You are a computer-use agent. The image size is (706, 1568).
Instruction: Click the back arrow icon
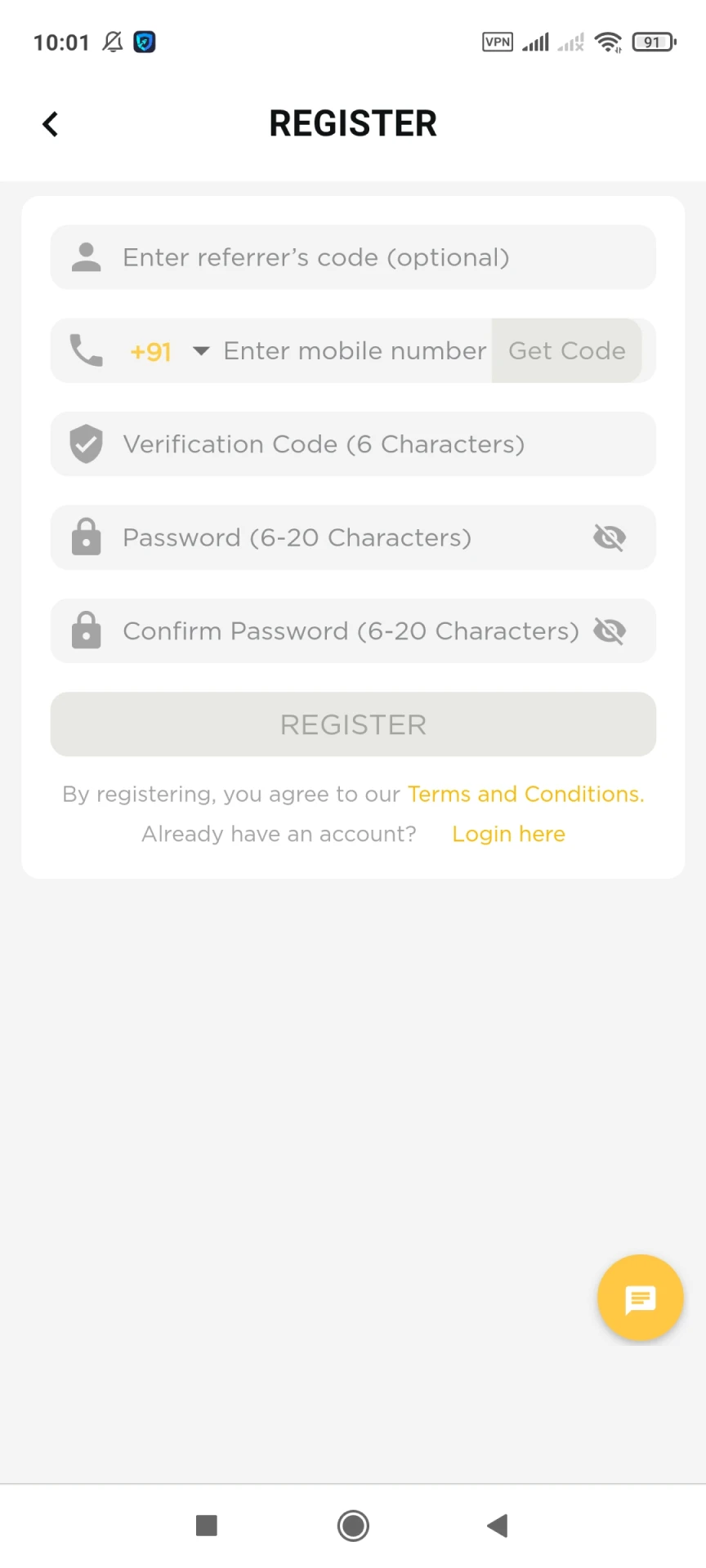coord(50,123)
